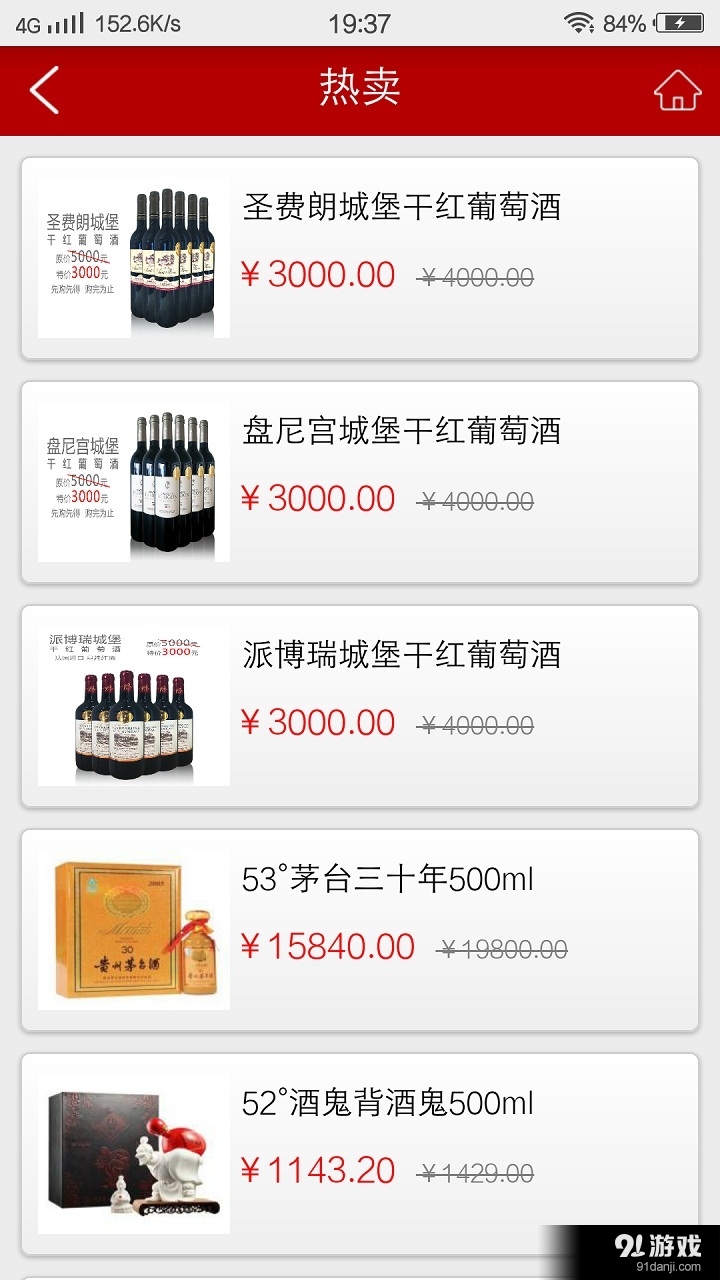The width and height of the screenshot is (720, 1280).
Task: Tap the 盘尼宫城堡 wine bottles image
Action: (x=132, y=478)
